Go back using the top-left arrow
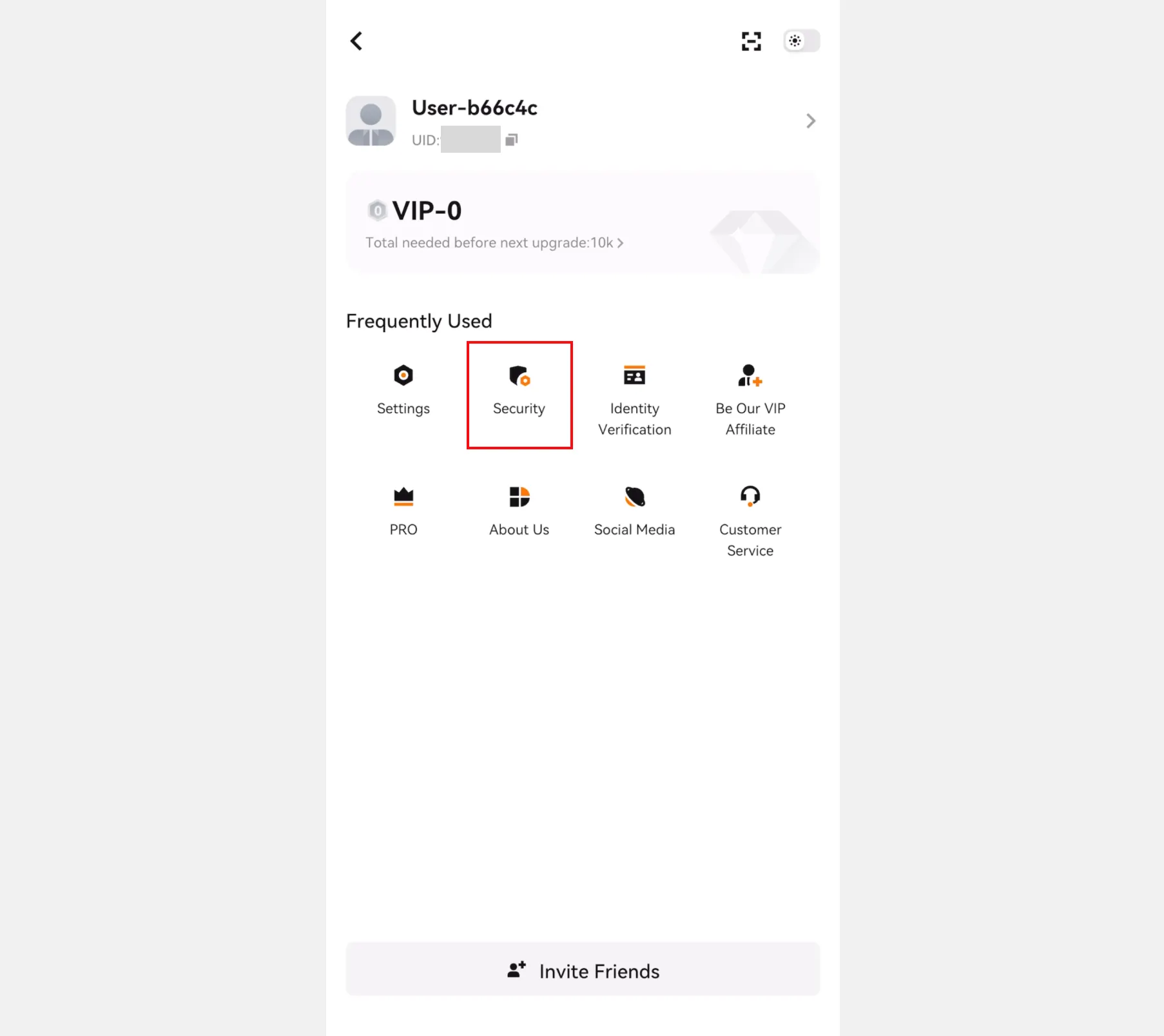The image size is (1164, 1036). pos(356,41)
